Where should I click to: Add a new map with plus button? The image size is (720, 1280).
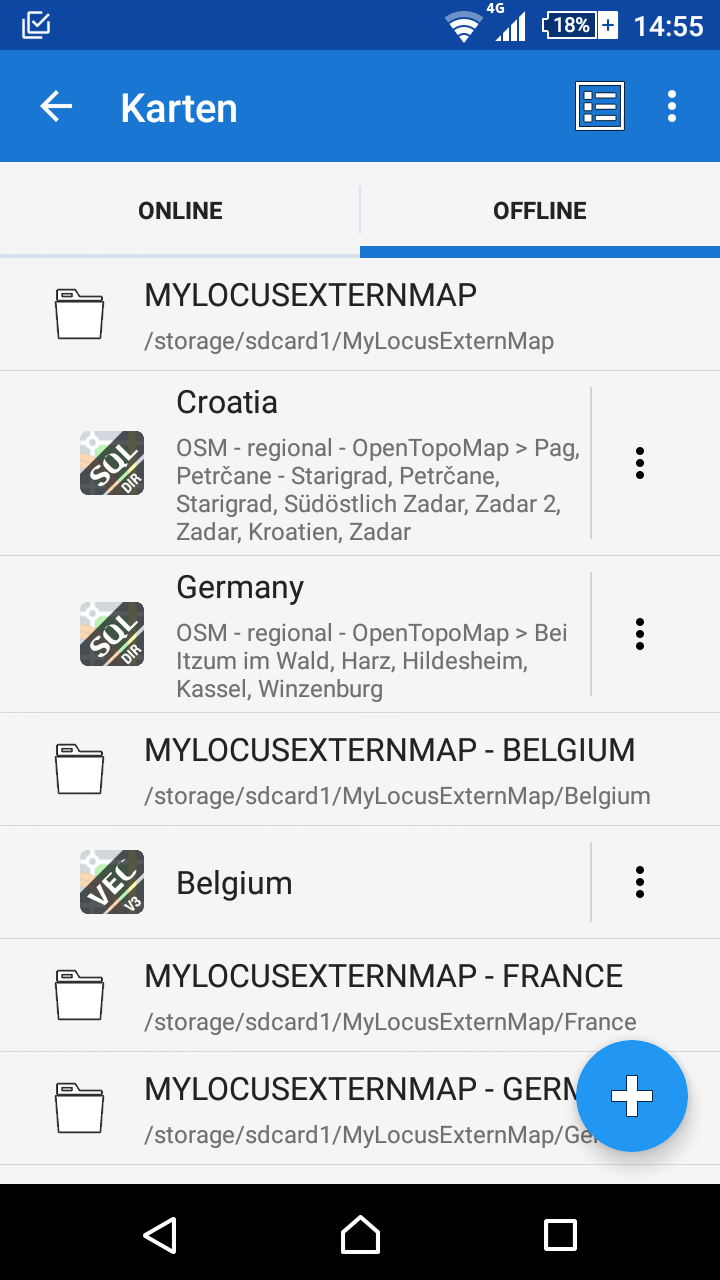(632, 1096)
